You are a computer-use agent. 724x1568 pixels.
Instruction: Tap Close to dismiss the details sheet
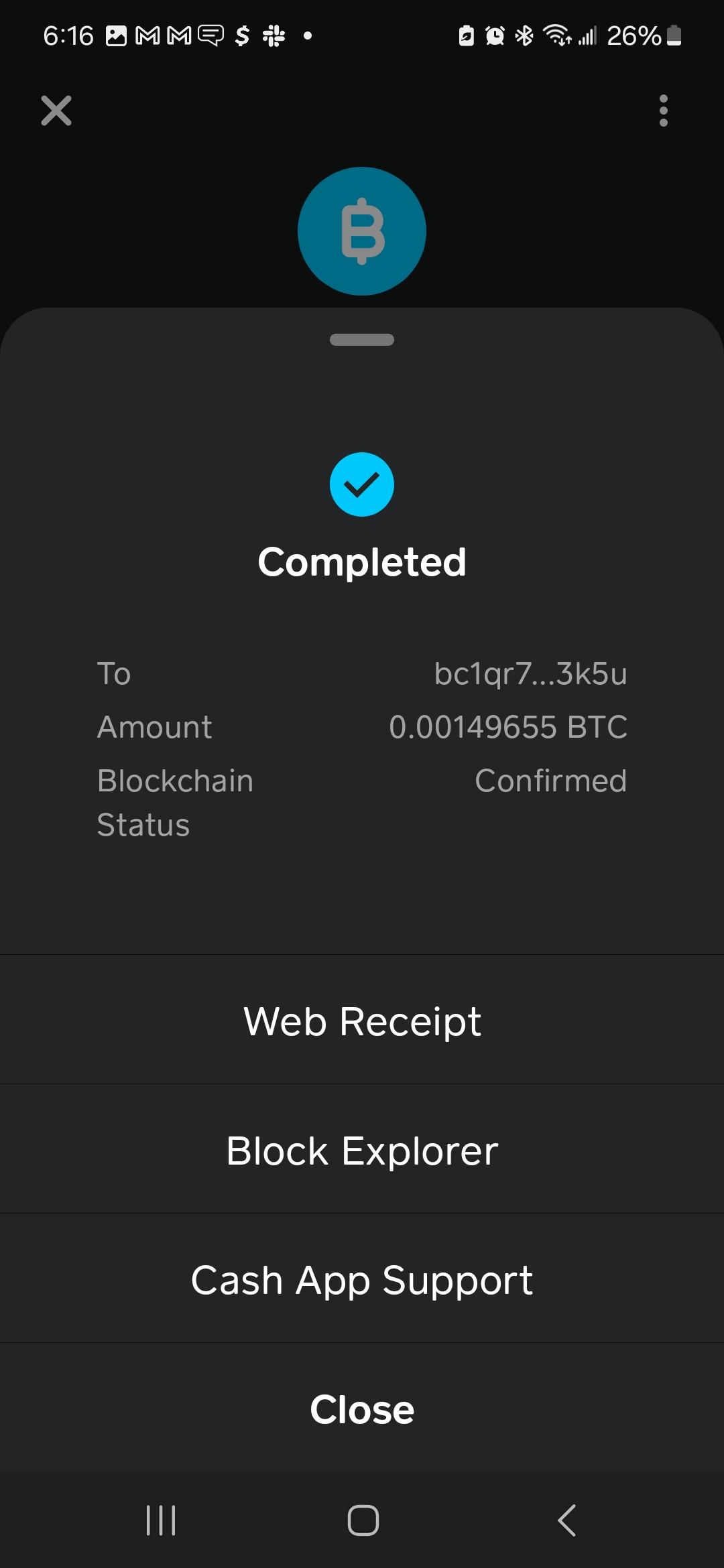pos(362,1409)
